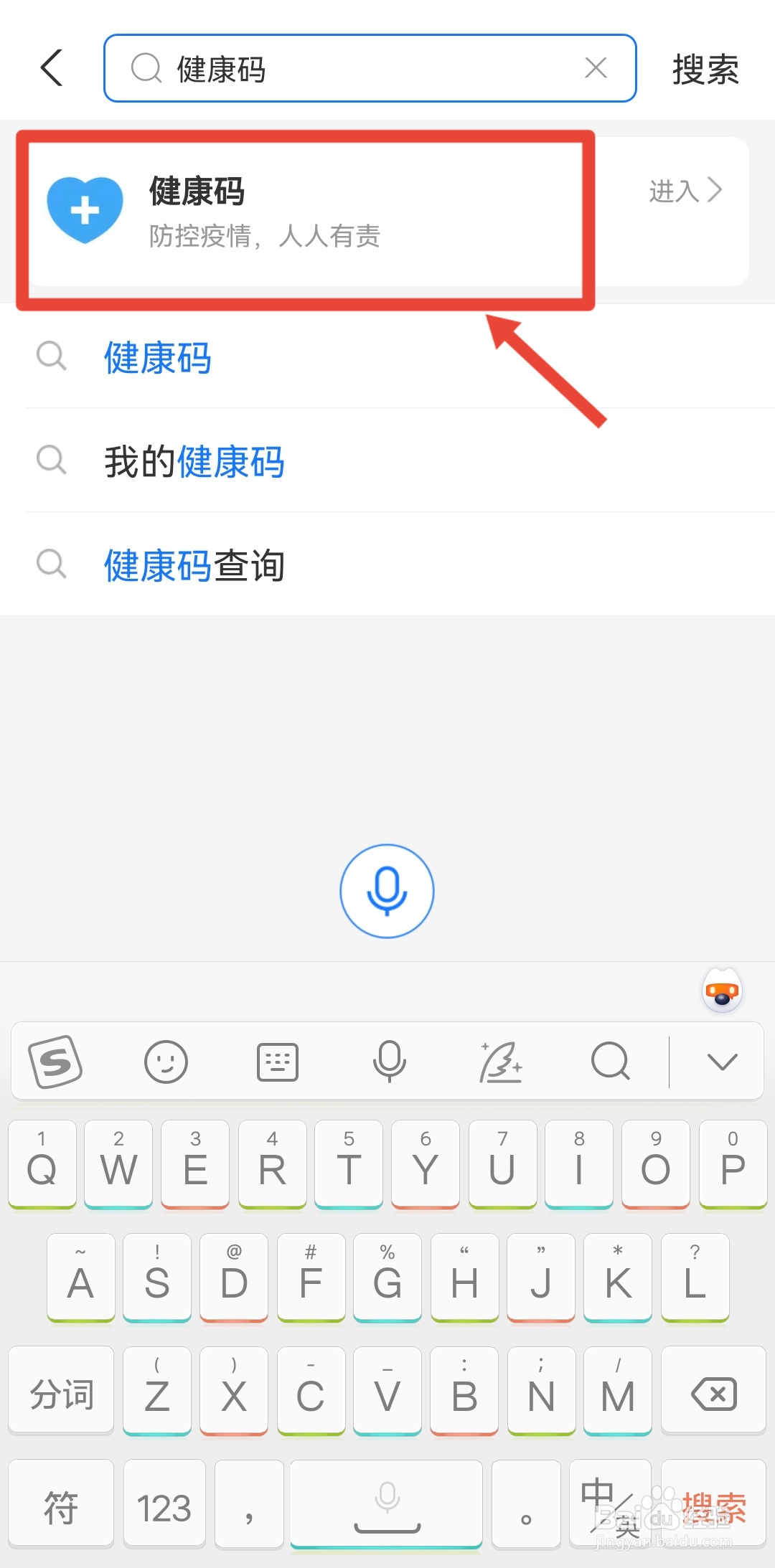This screenshot has width=775, height=1568.
Task: Open the keyboard layout switcher icon
Action: click(x=277, y=1062)
